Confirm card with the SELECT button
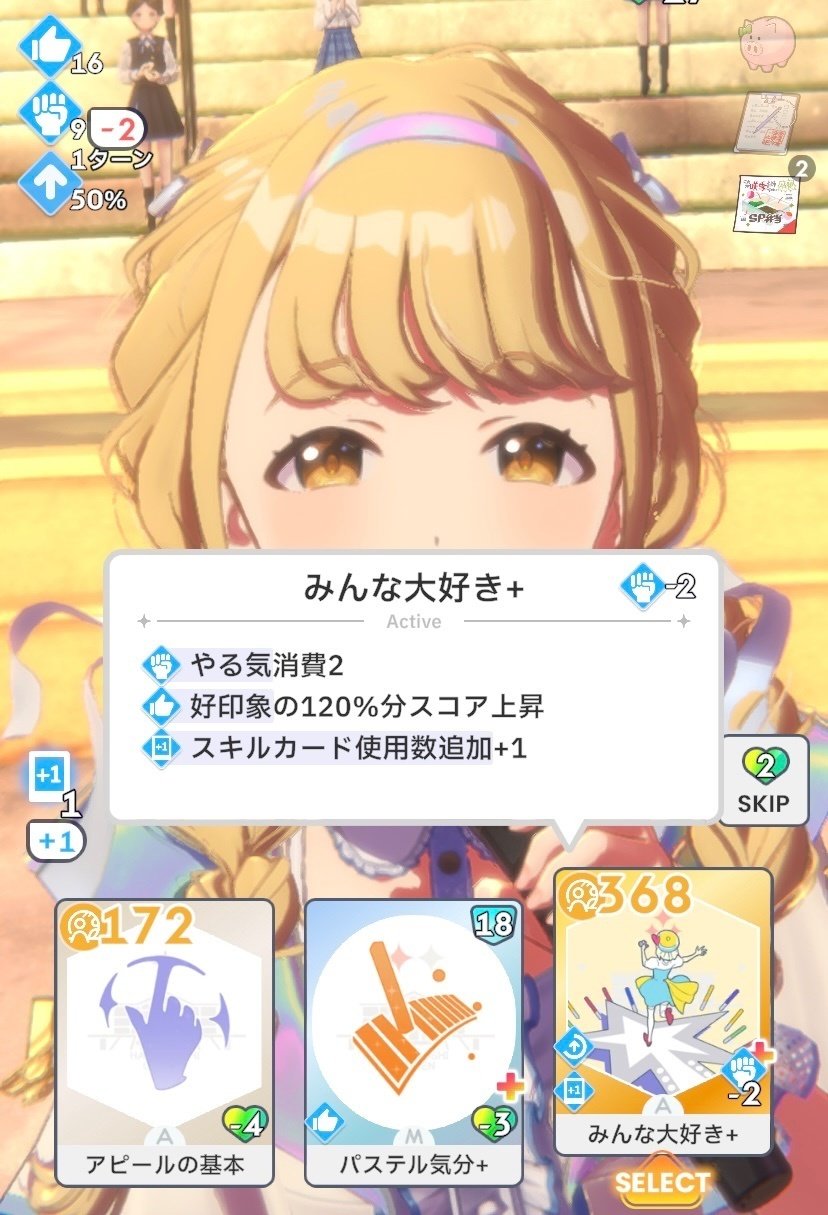This screenshot has width=828, height=1215. 662,1183
